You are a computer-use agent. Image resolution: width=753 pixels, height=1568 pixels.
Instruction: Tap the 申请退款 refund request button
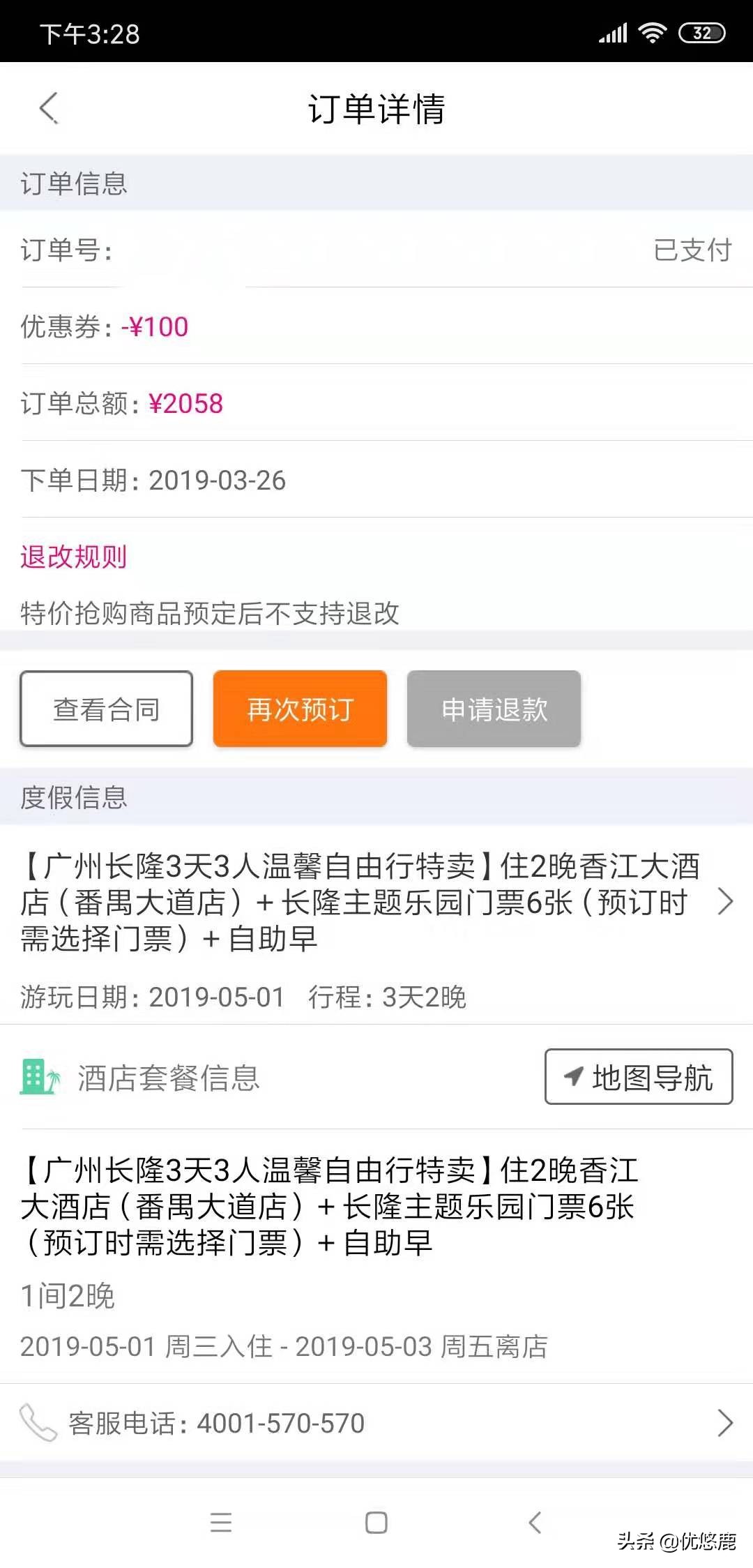(x=493, y=709)
